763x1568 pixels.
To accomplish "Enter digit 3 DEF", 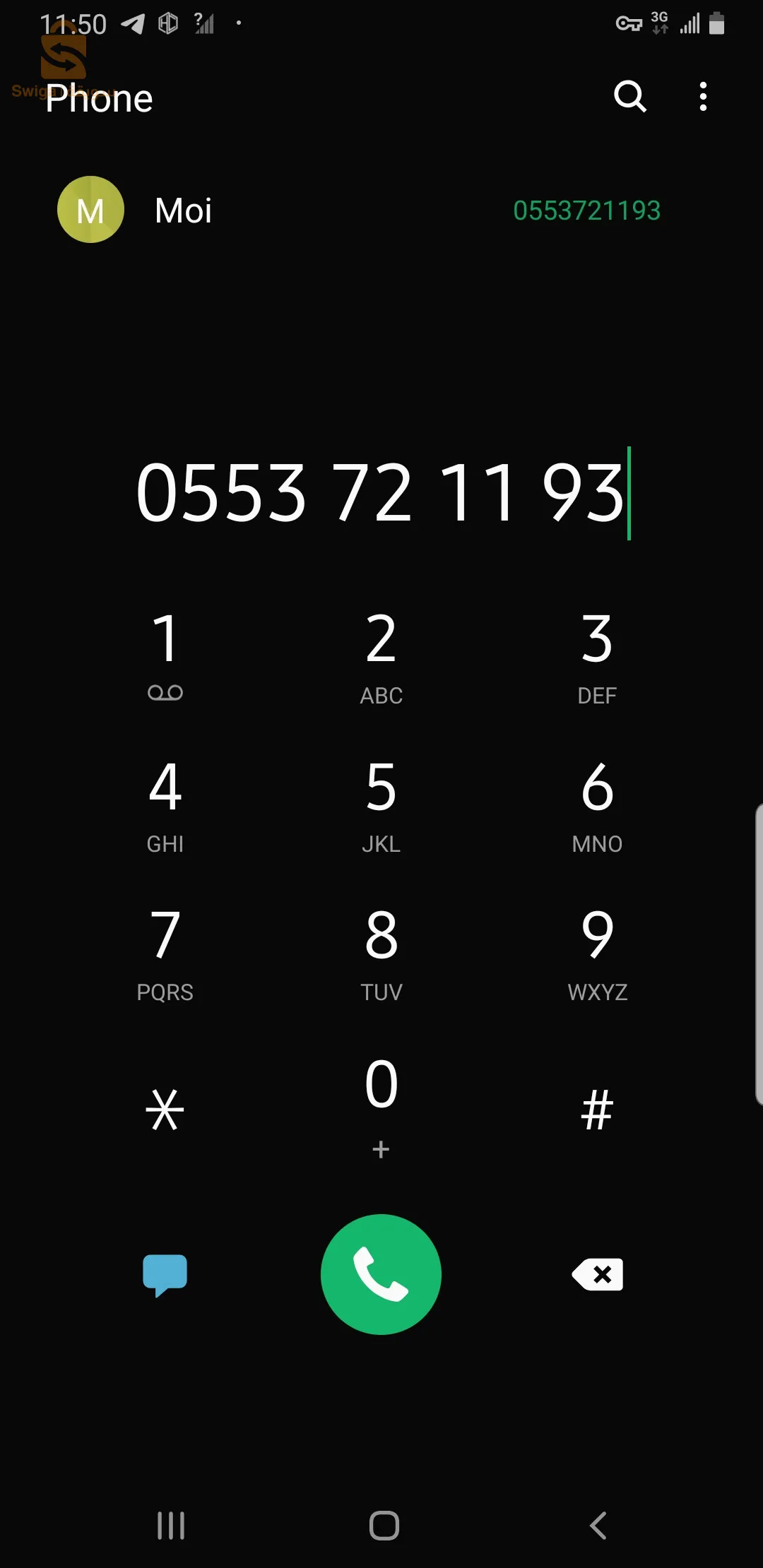I will 597,653.
